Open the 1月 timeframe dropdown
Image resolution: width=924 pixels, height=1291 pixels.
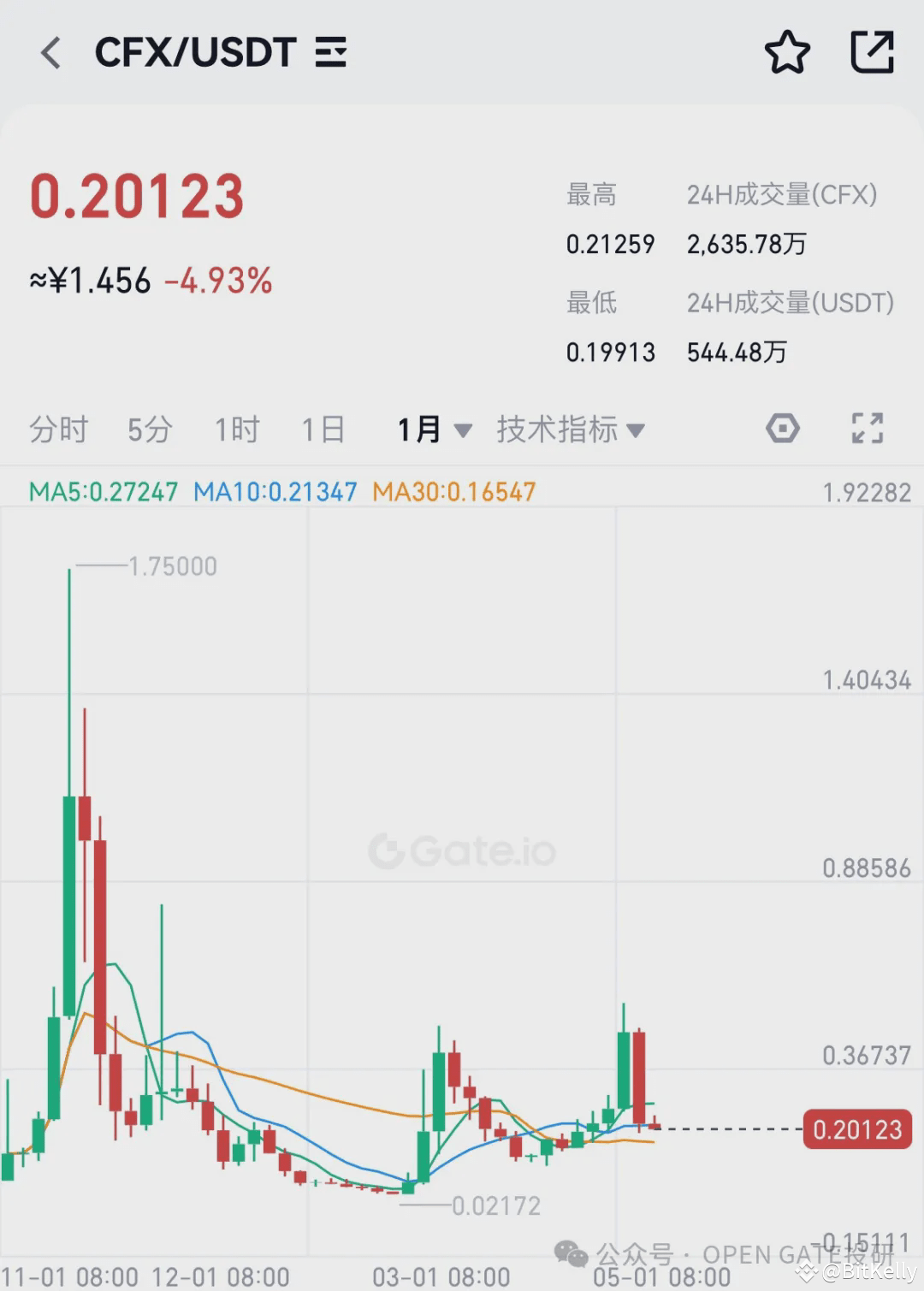pos(419,429)
